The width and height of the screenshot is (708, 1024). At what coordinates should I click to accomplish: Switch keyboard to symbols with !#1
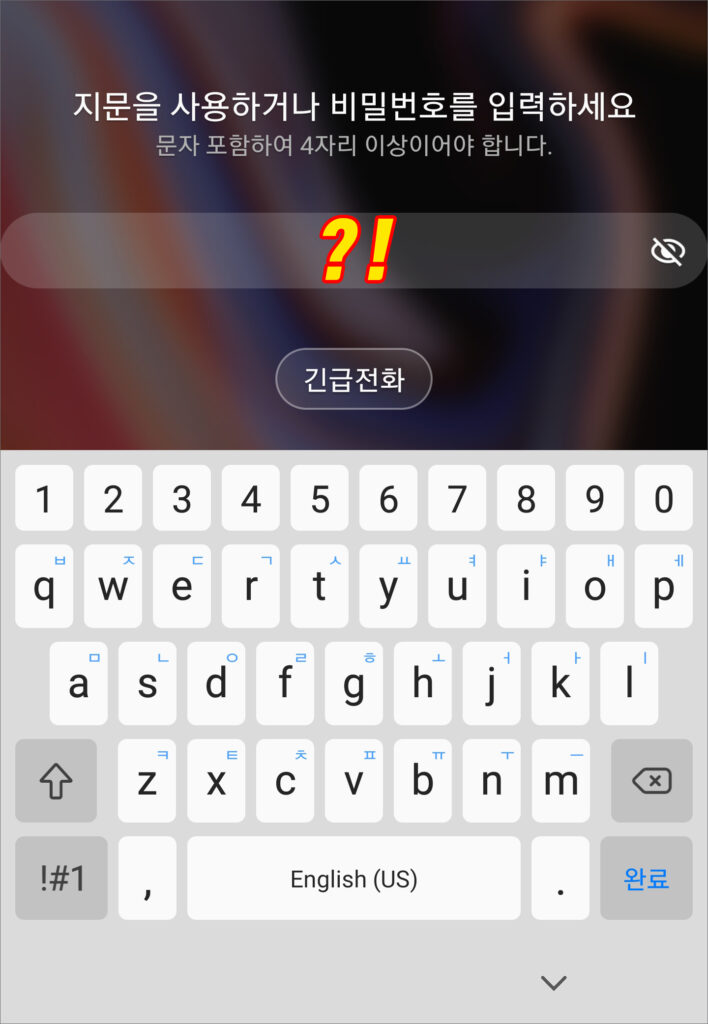62,878
